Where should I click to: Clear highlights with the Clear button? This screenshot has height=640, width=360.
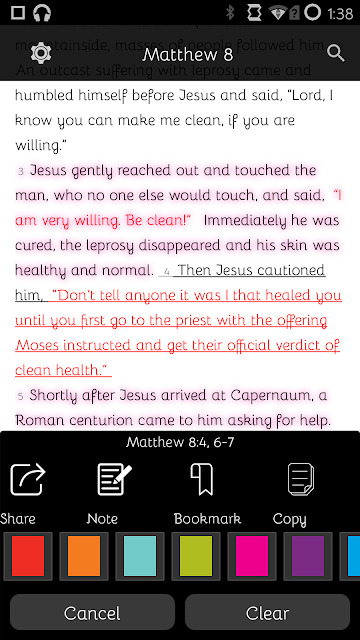(x=267, y=612)
